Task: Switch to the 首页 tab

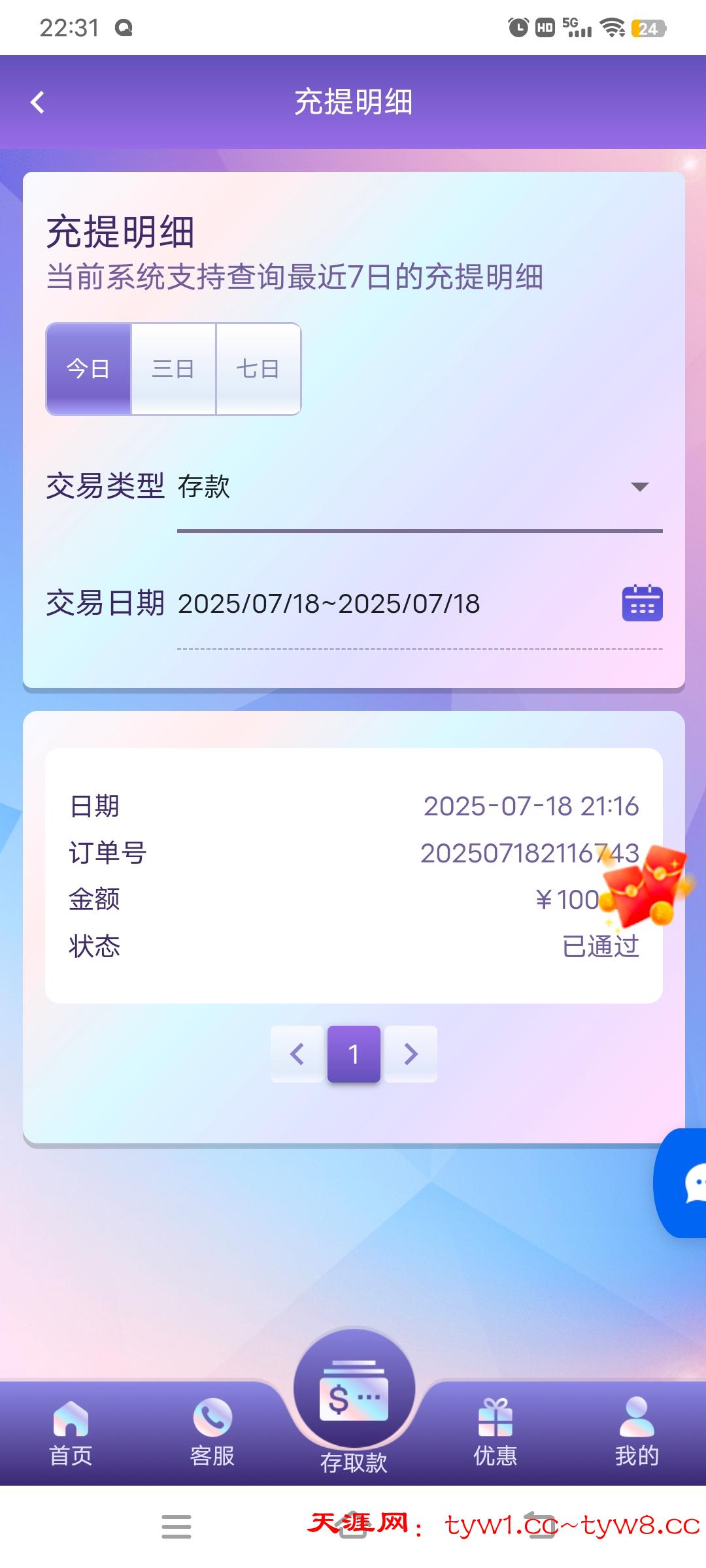Action: pyautogui.click(x=71, y=1433)
